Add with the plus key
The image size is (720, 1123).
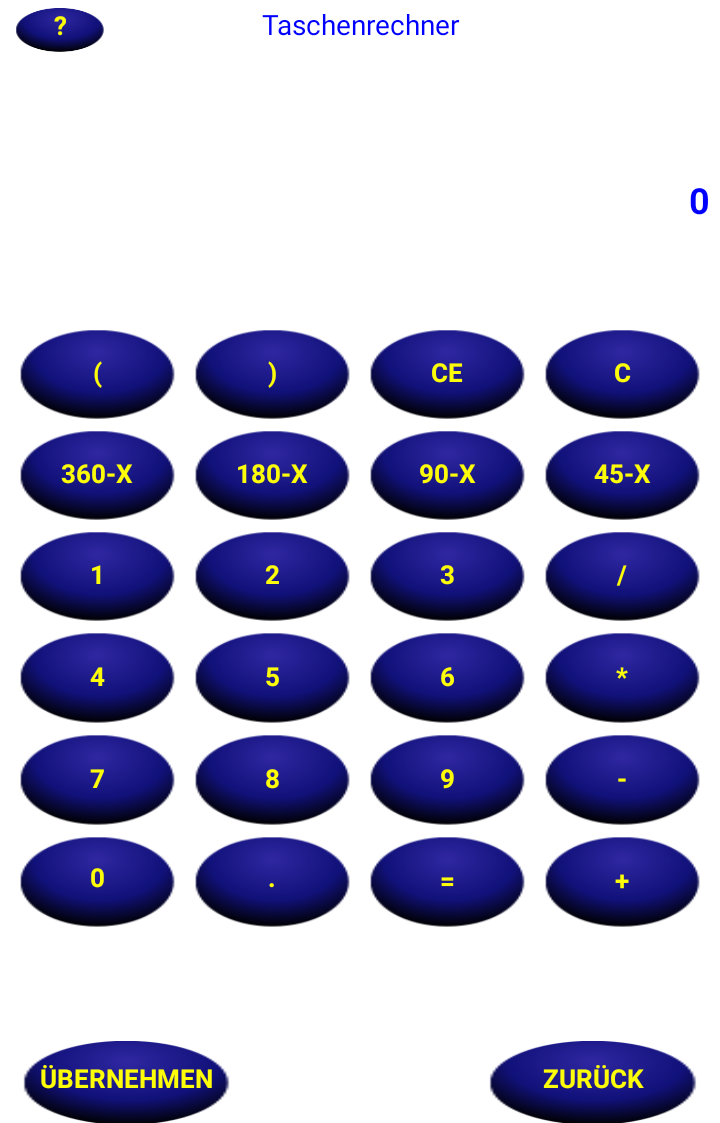pos(622,881)
